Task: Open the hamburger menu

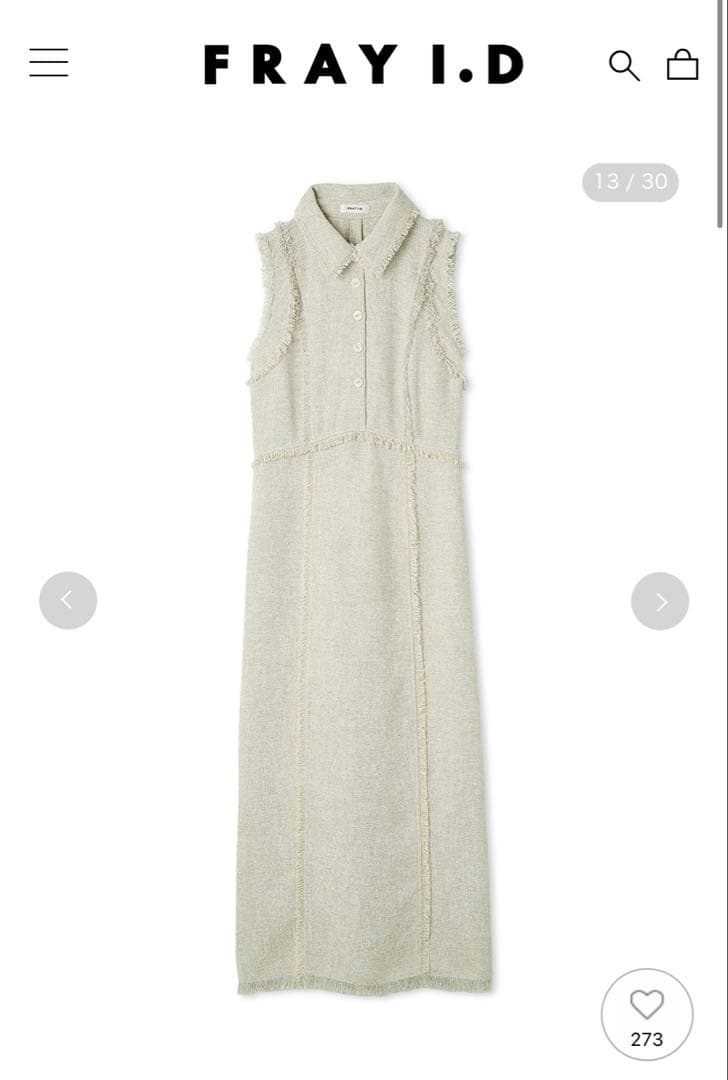Action: 49,63
